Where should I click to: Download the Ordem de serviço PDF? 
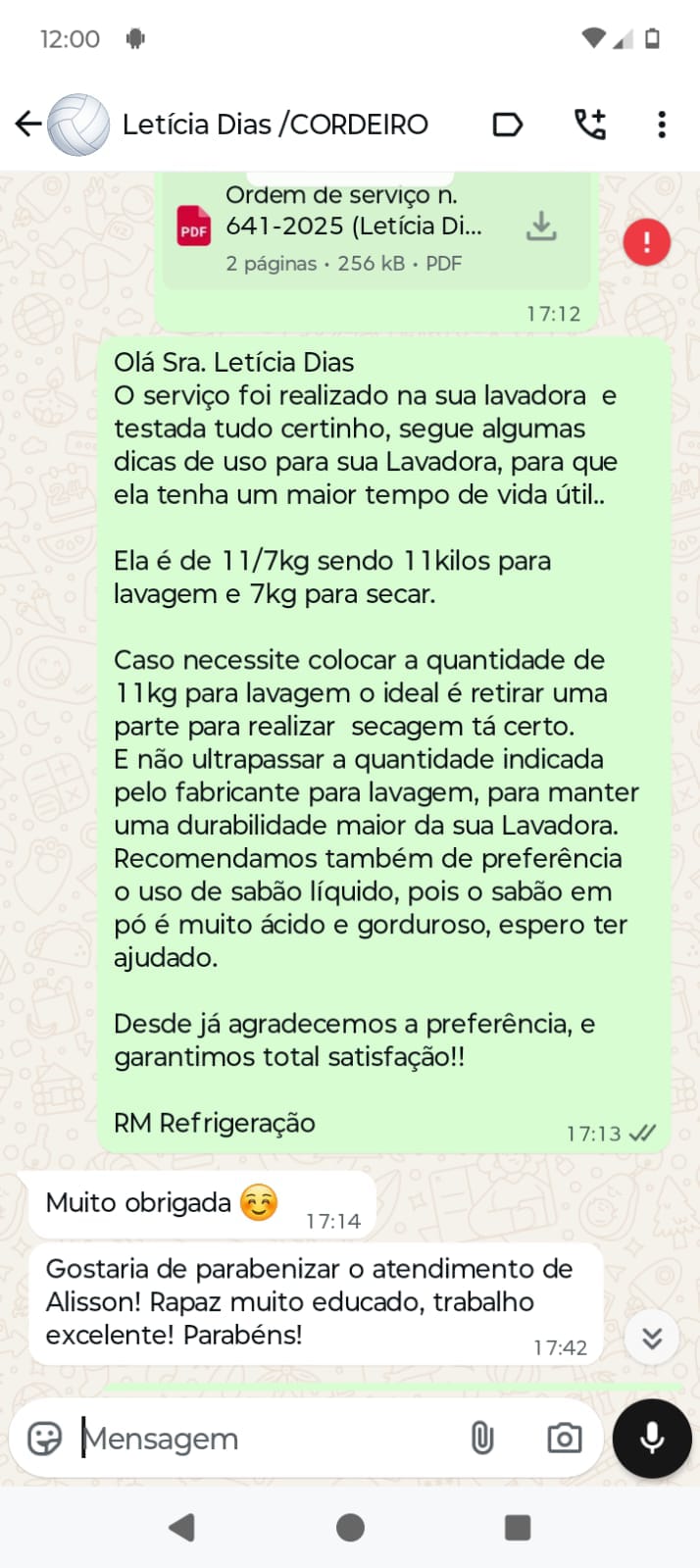coord(541,227)
